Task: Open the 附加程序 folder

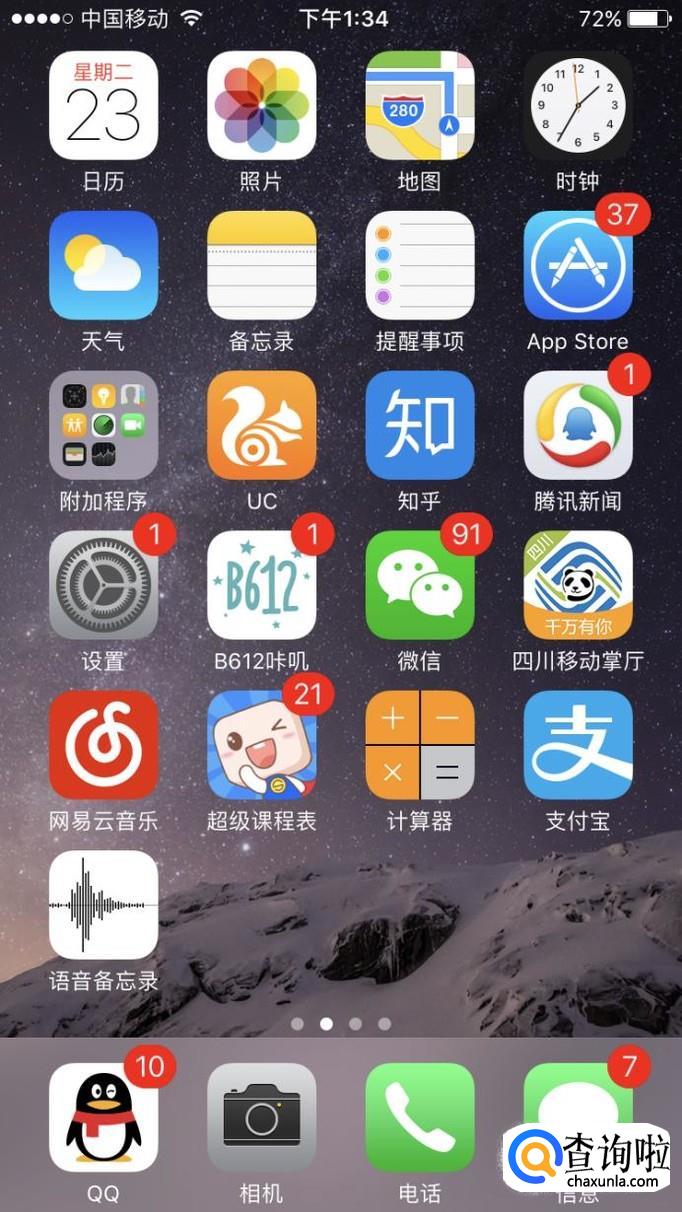Action: pos(103,425)
